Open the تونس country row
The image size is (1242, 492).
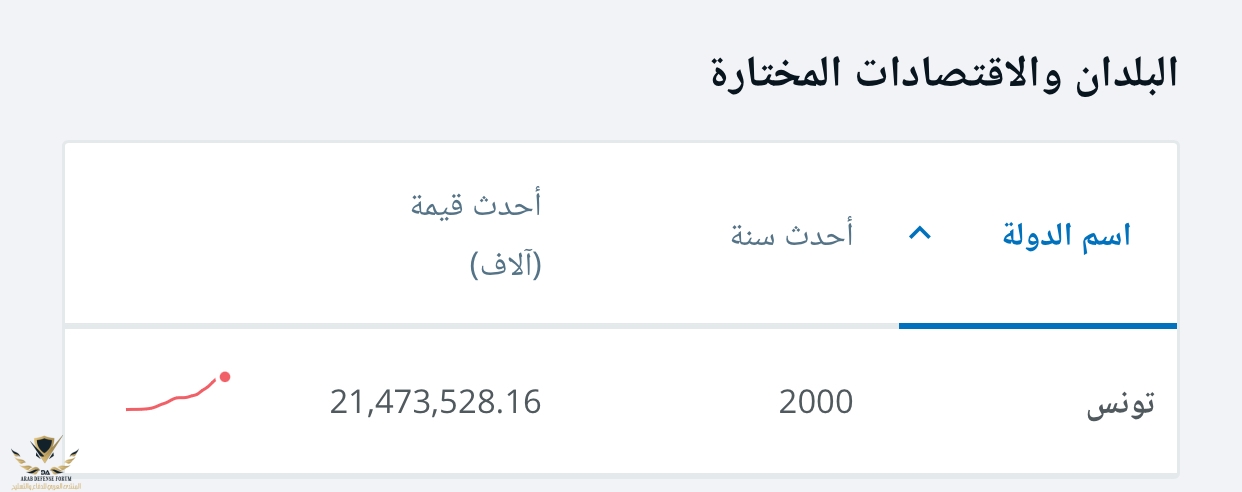point(1121,403)
